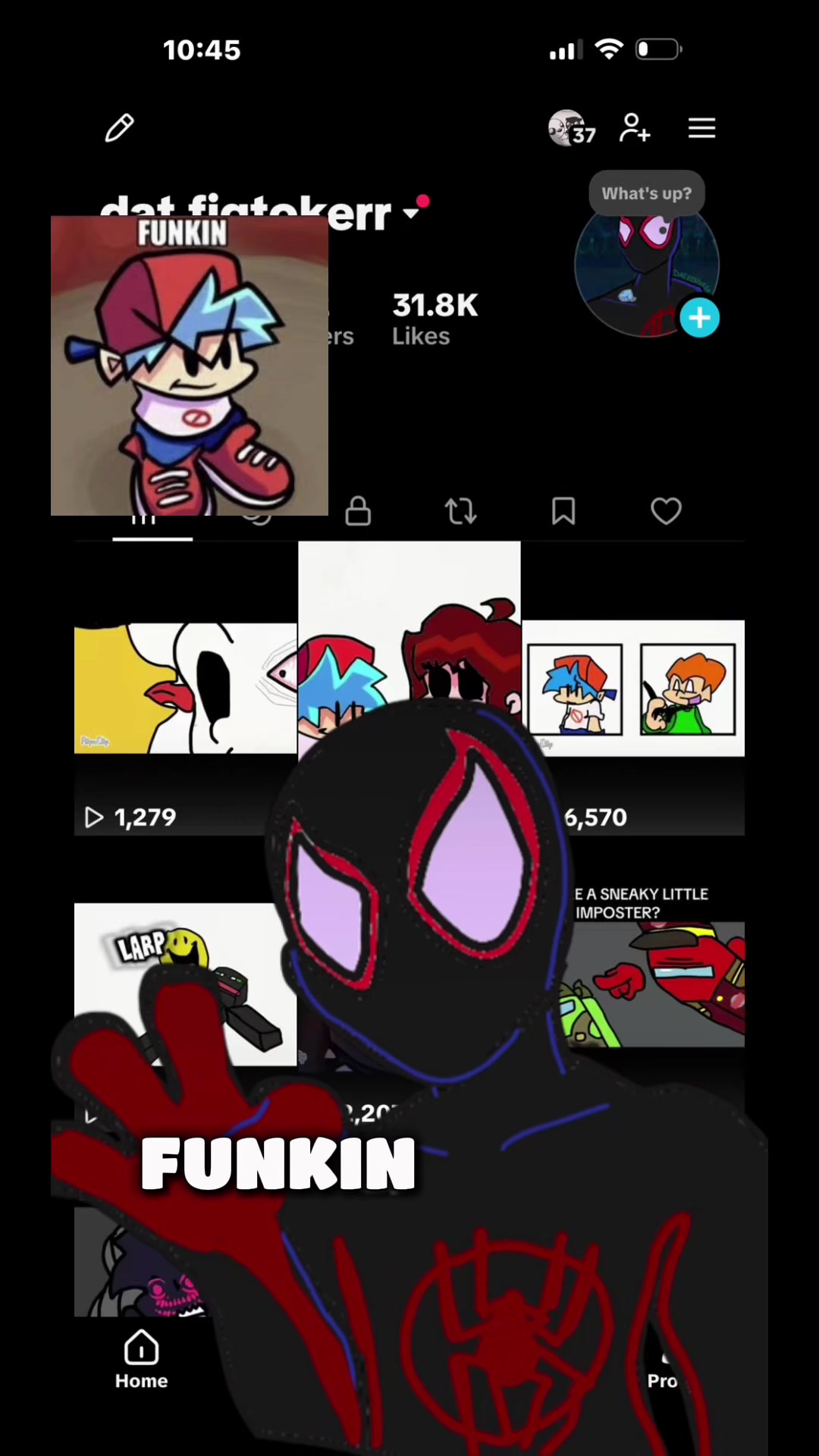Go to the Home tab
Viewport: 819px width, 1456px height.
coord(142,1360)
